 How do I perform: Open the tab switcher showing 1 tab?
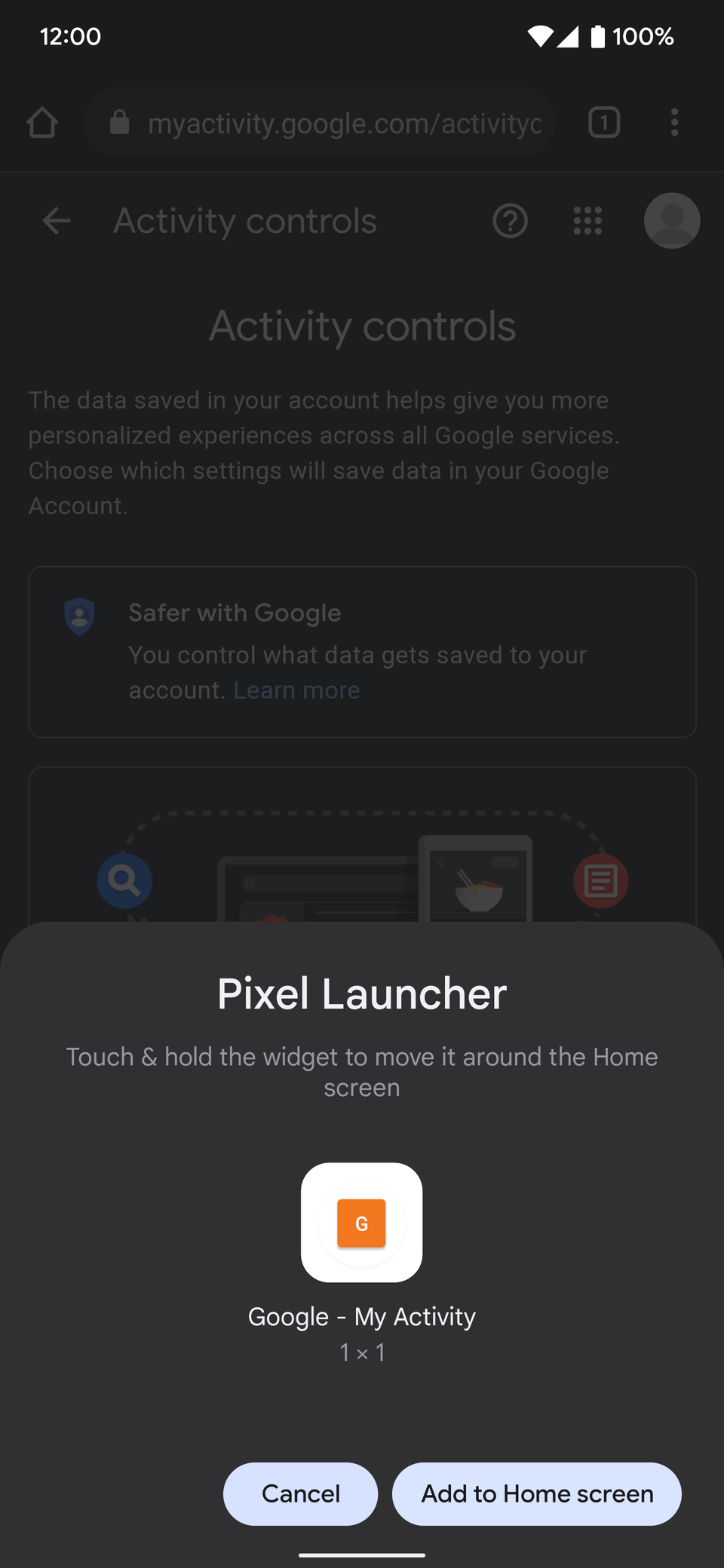pyautogui.click(x=603, y=123)
